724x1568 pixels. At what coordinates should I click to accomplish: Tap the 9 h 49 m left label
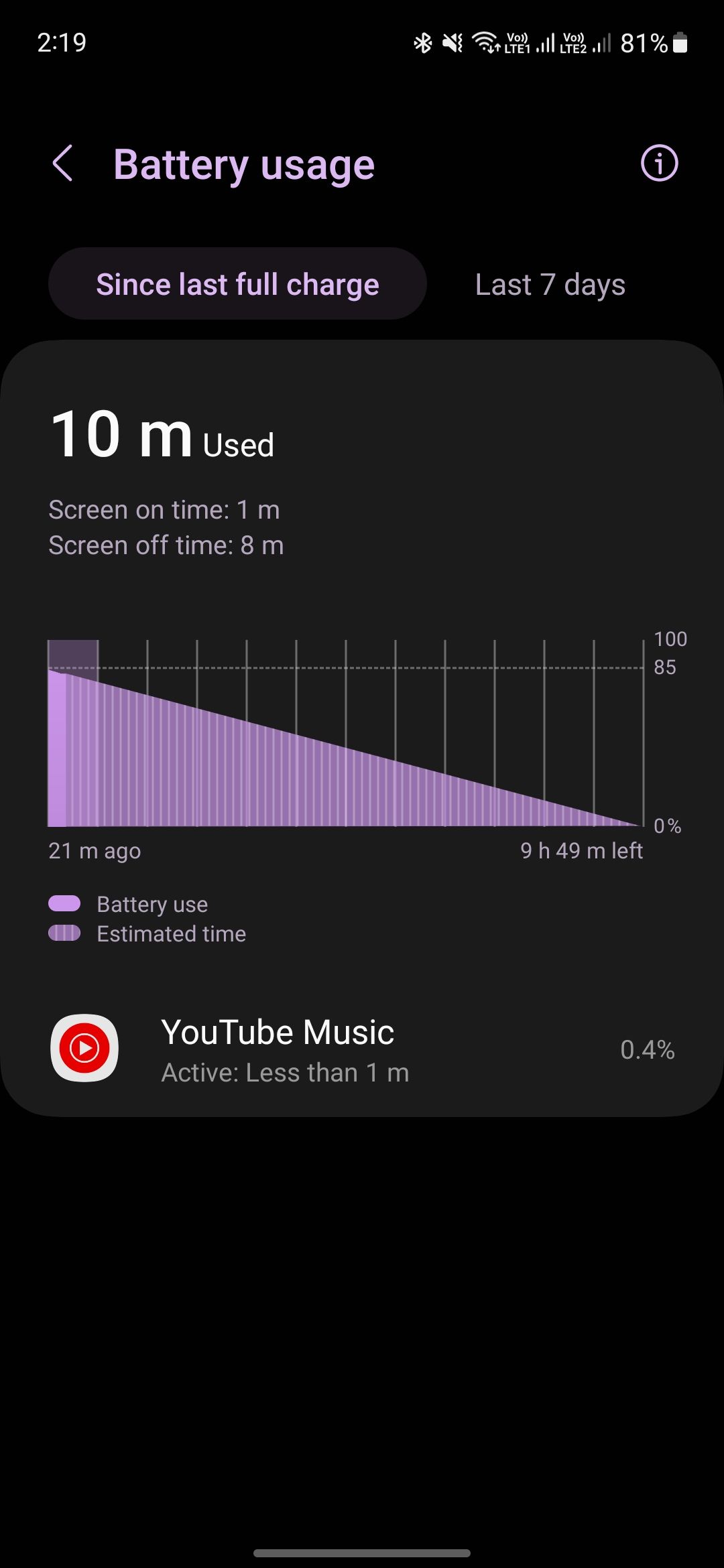pos(581,850)
